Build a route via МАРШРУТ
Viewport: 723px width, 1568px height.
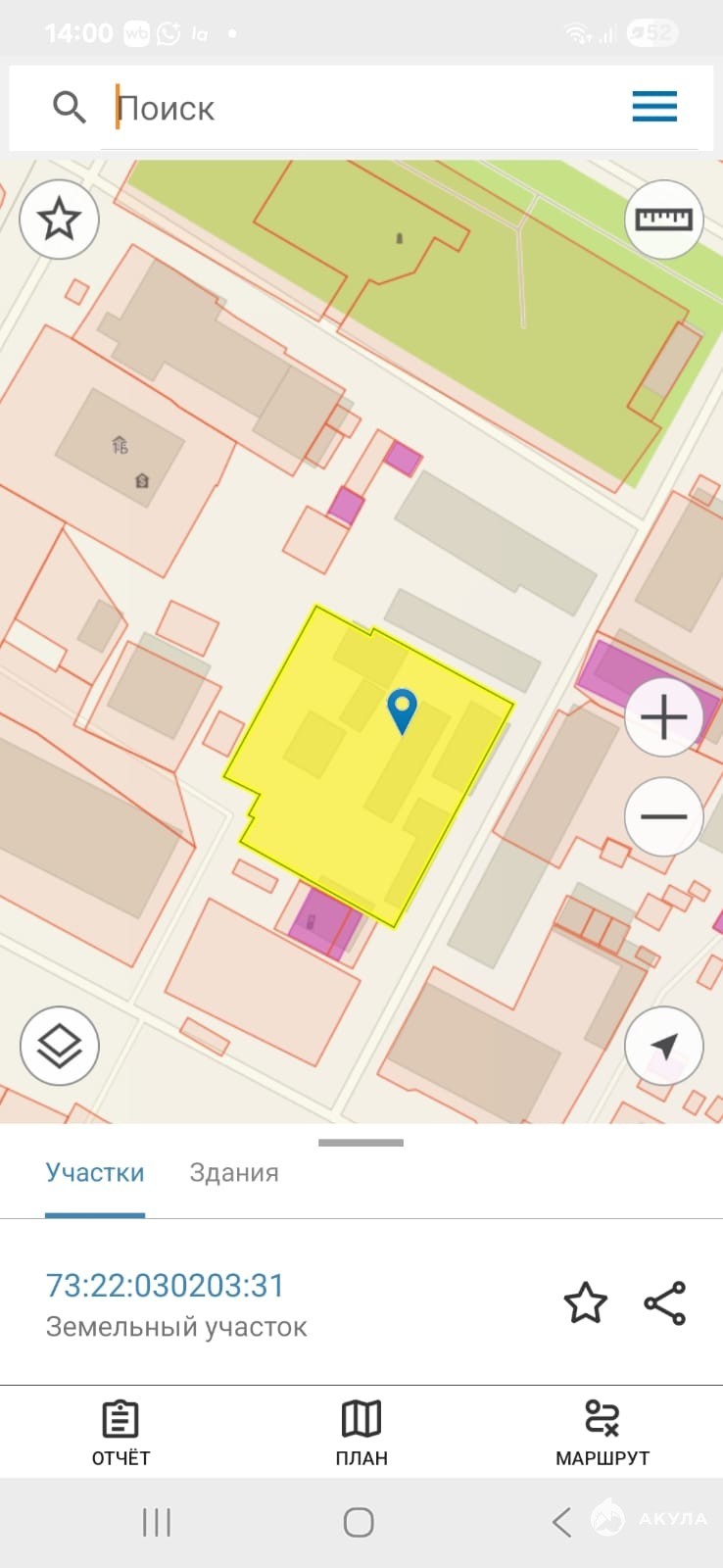point(602,1433)
